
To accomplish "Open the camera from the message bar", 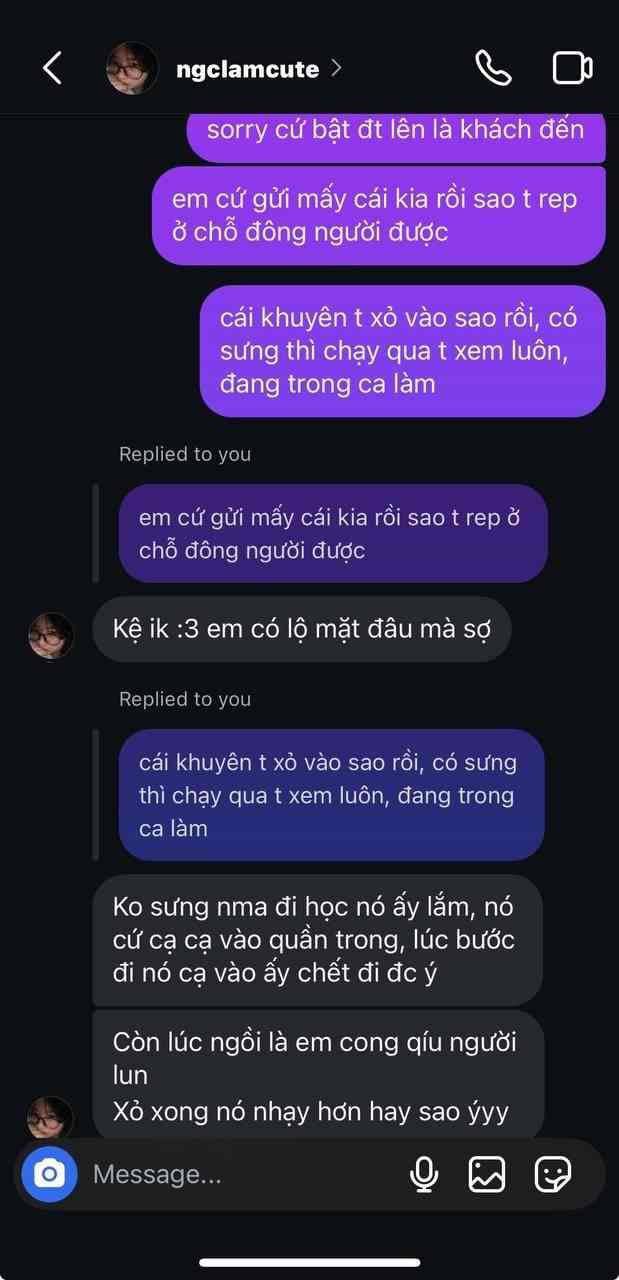I will coord(49,1174).
